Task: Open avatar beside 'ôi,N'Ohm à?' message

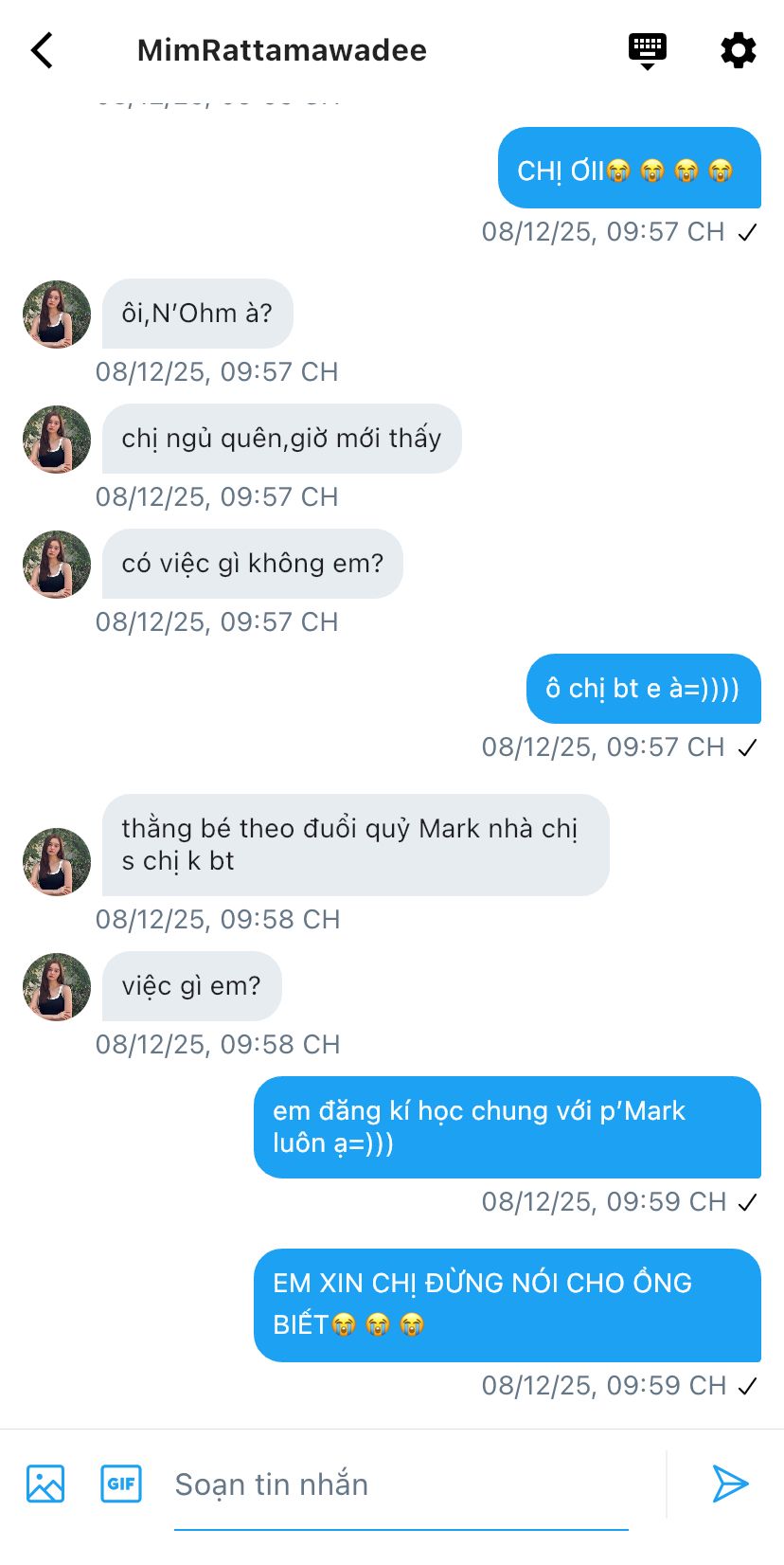Action: click(57, 315)
